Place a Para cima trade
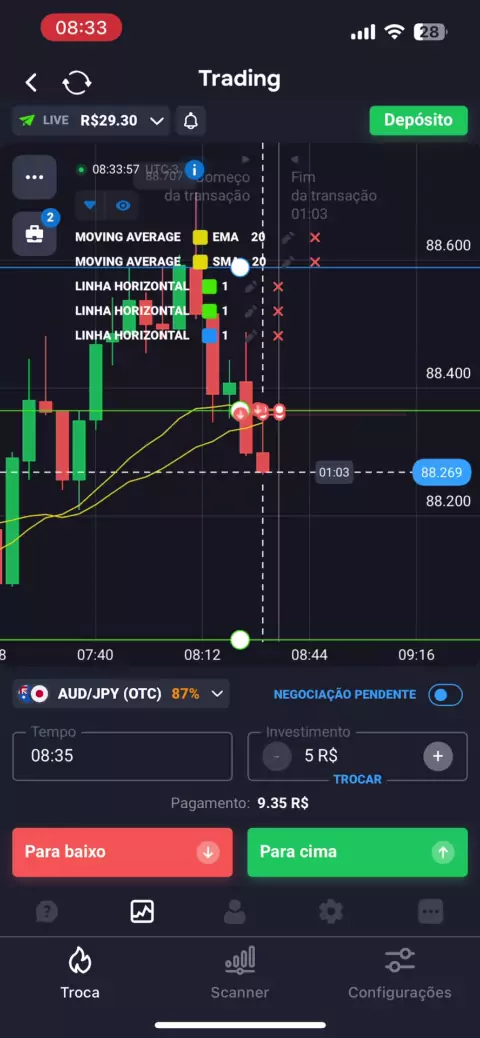Viewport: 480px width, 1038px height. point(358,852)
